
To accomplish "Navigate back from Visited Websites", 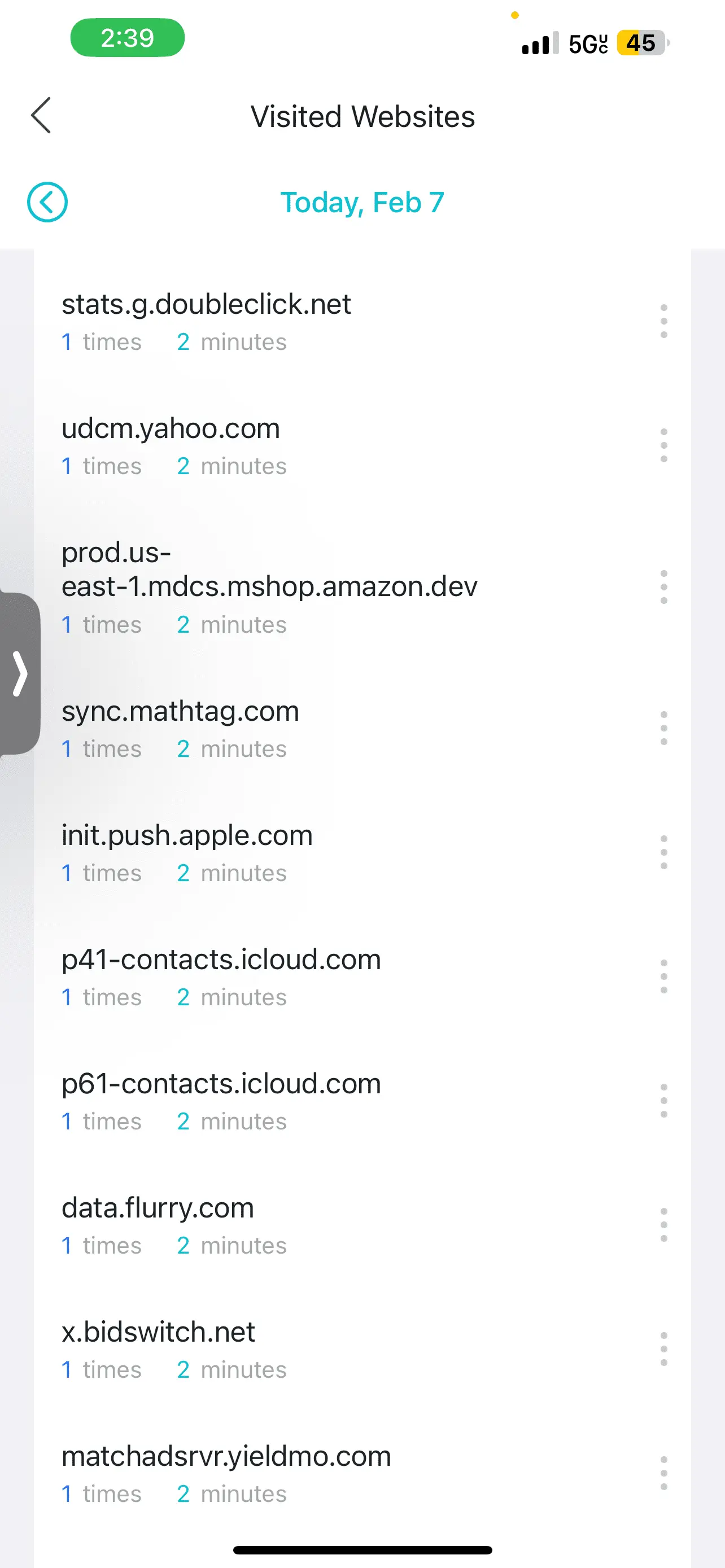I will (40, 115).
